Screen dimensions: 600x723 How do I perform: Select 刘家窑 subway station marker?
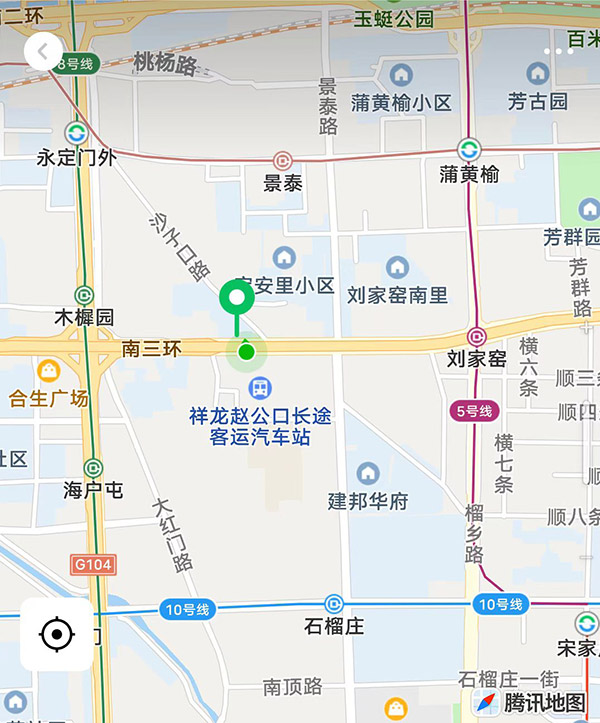tap(477, 336)
